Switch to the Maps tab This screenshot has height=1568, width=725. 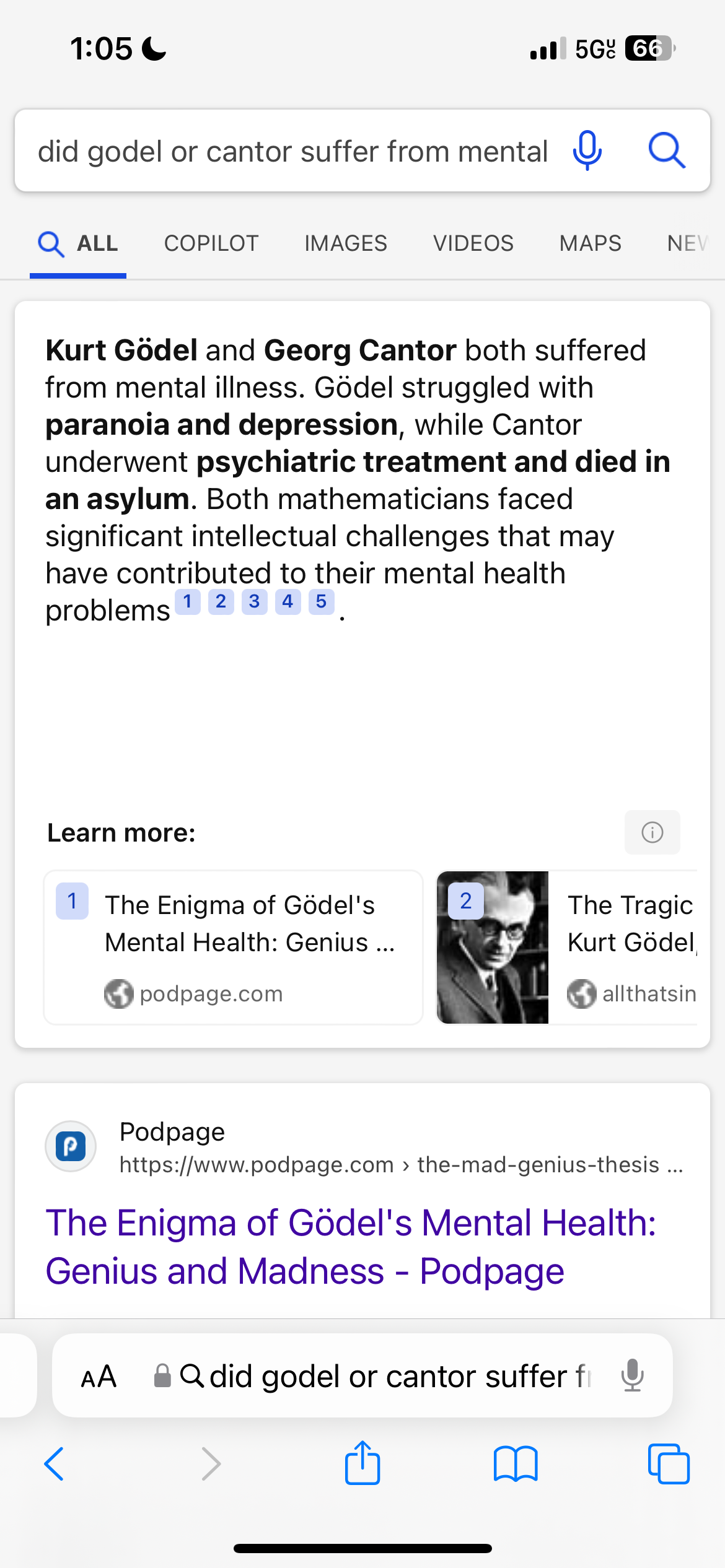(x=590, y=243)
